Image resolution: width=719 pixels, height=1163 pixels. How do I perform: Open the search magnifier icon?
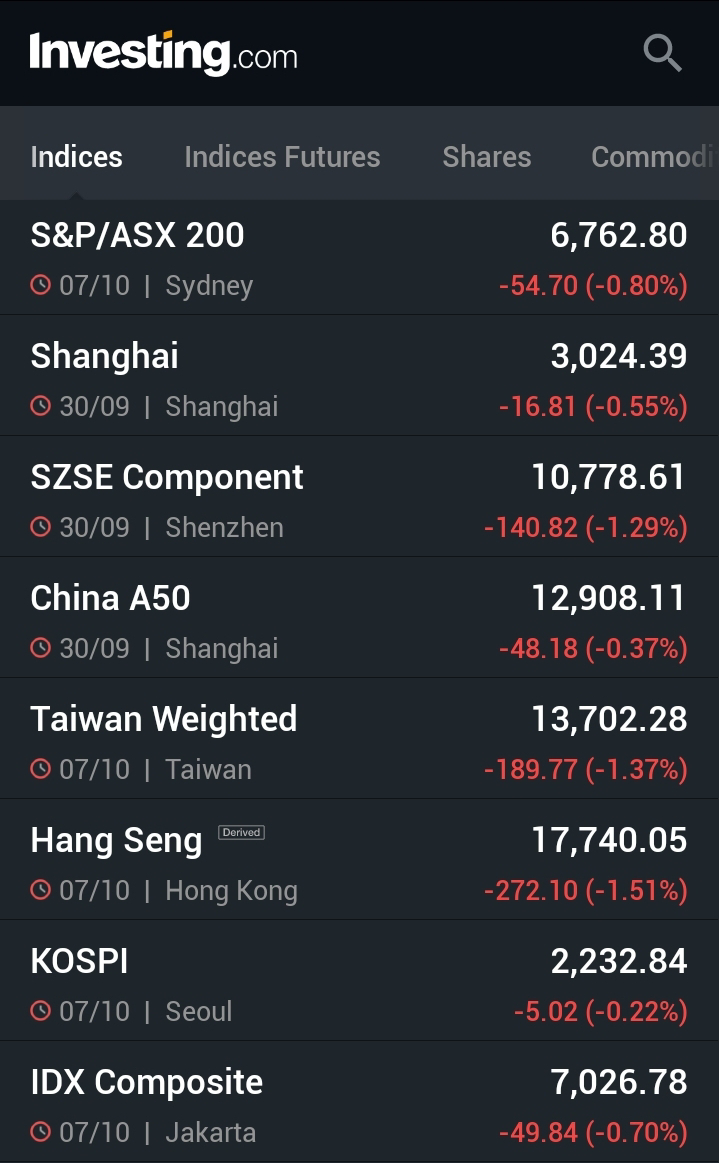click(x=662, y=53)
